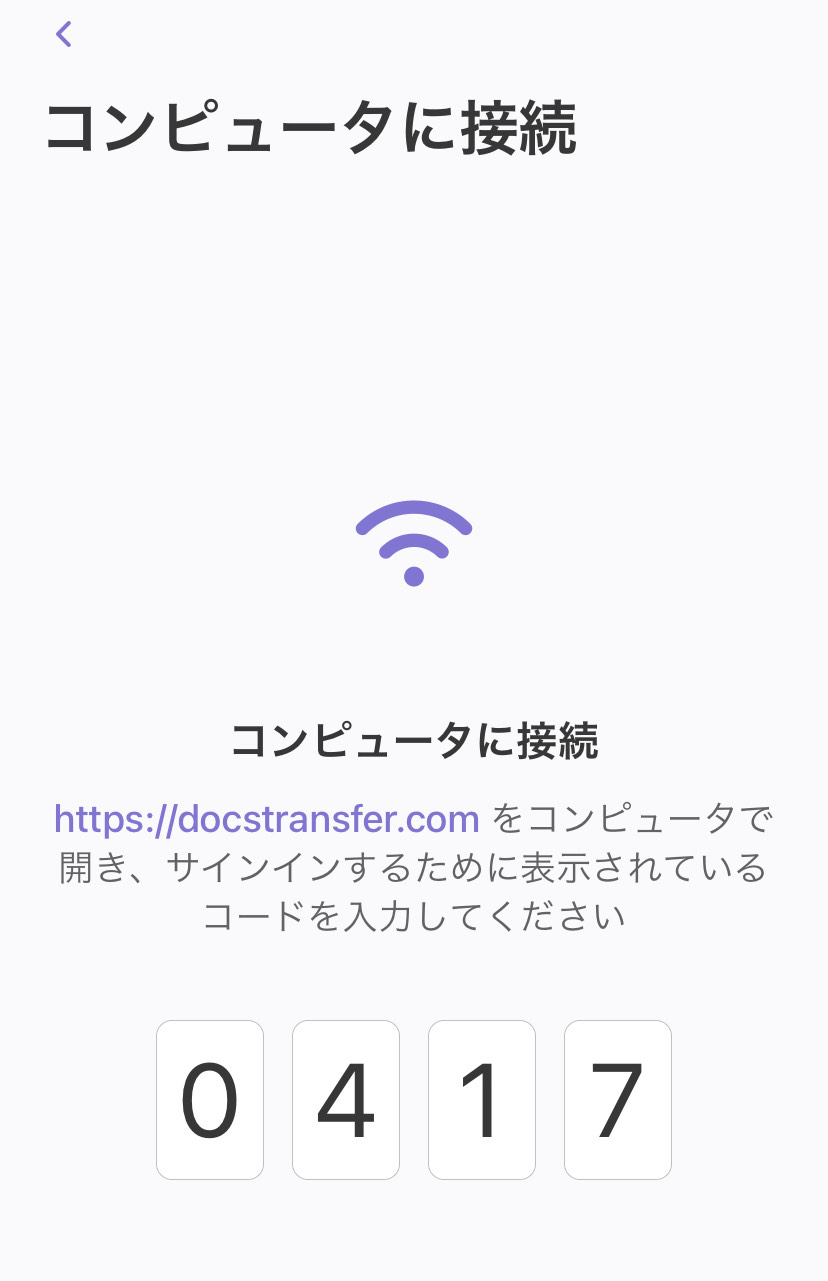Select the wireless icon above the heading
This screenshot has height=1281, width=828.
click(413, 543)
